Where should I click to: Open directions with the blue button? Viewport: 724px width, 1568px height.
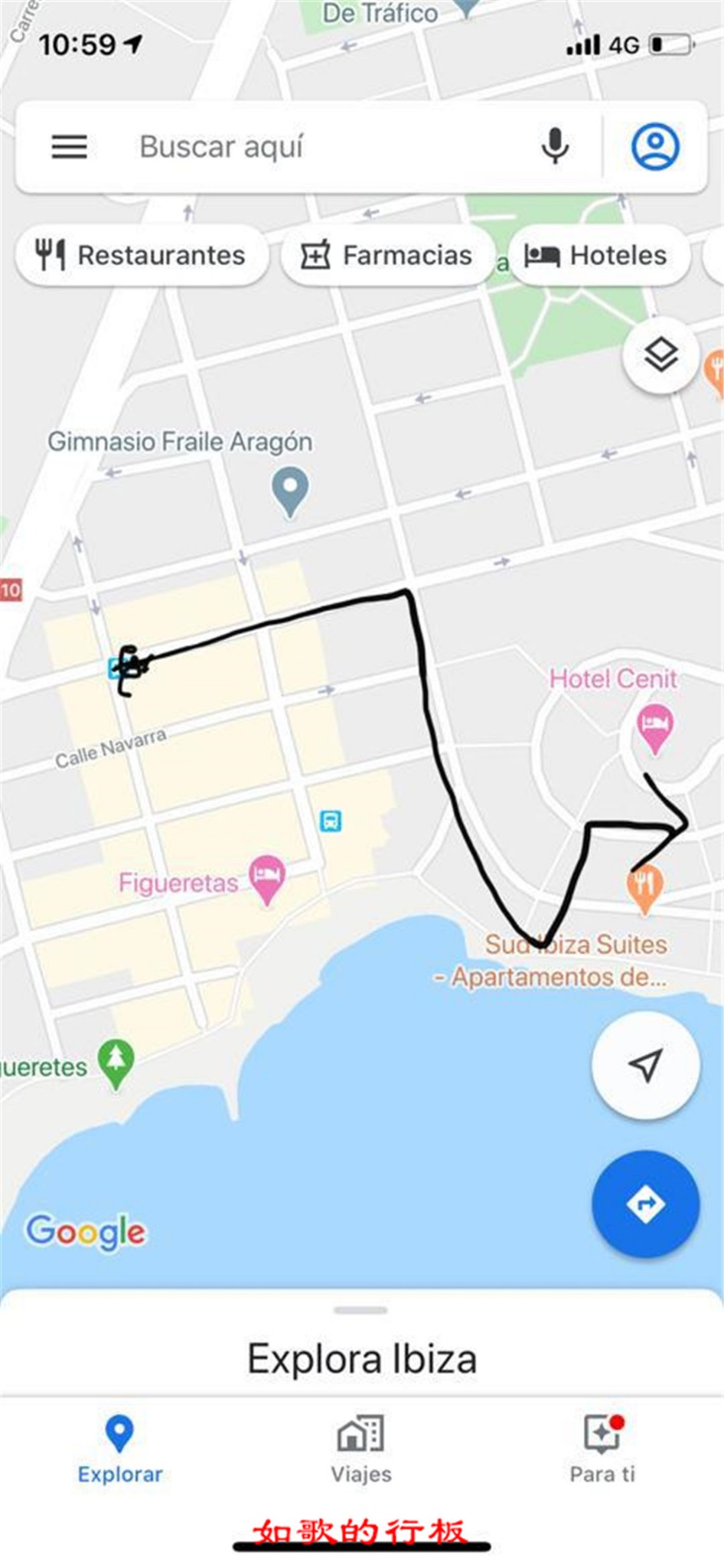(645, 1204)
